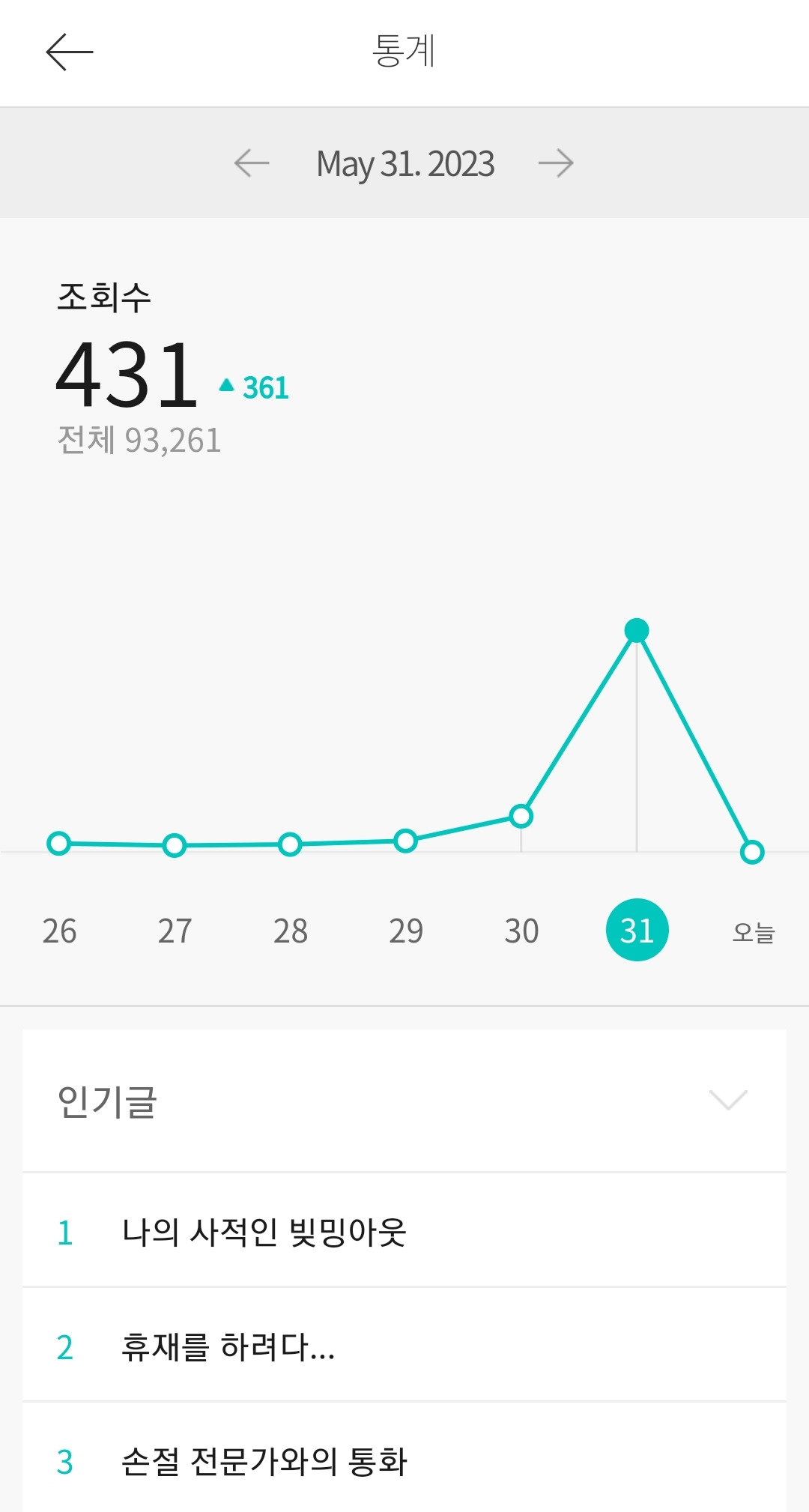The height and width of the screenshot is (1512, 809).
Task: Select day 30 on the chart
Action: (521, 931)
